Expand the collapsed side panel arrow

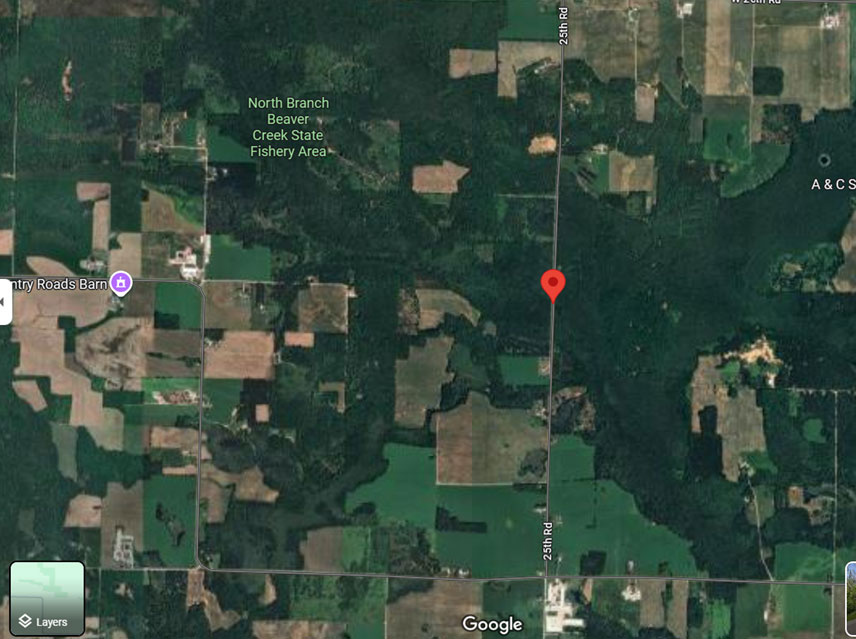[5, 302]
